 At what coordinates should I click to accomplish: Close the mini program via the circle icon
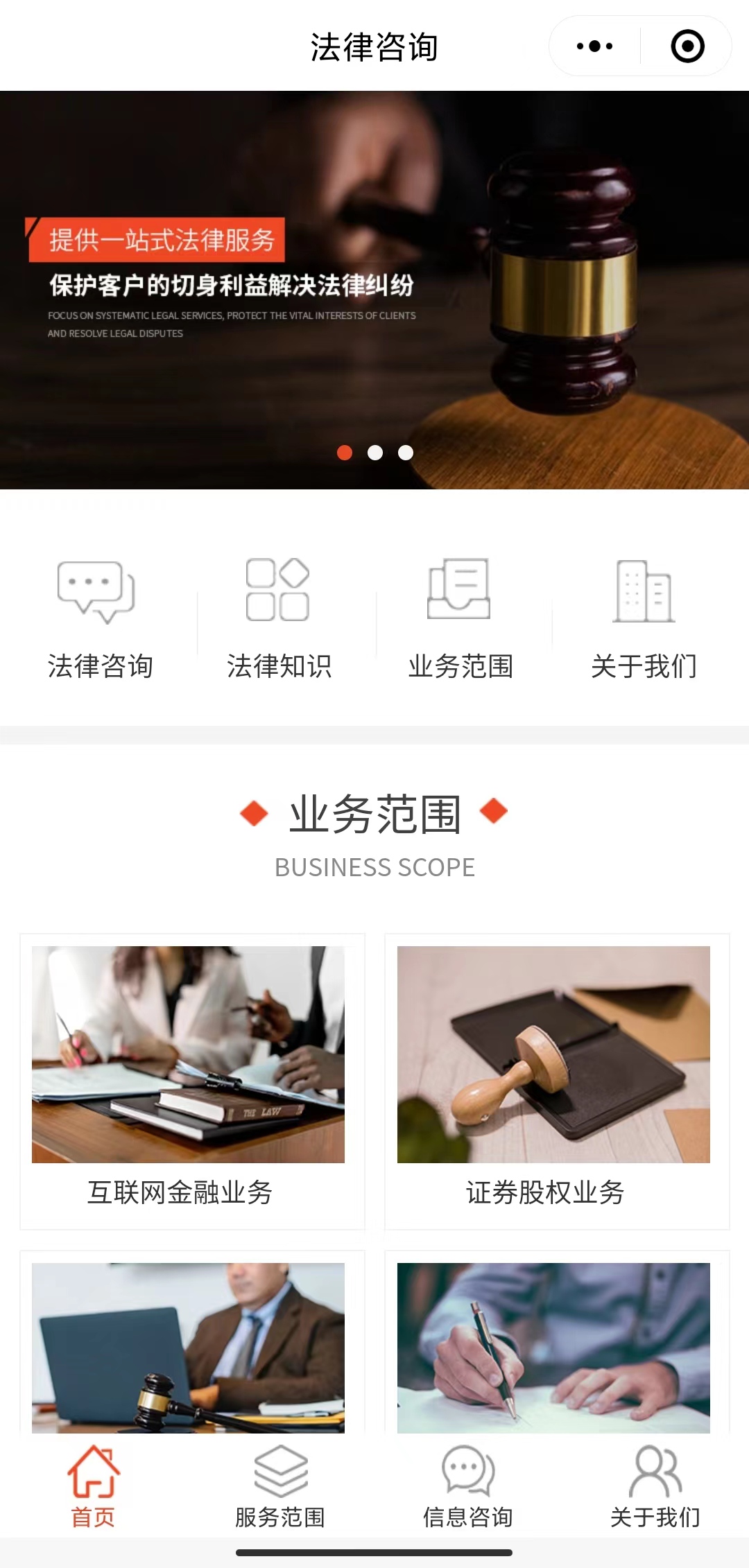coord(687,46)
